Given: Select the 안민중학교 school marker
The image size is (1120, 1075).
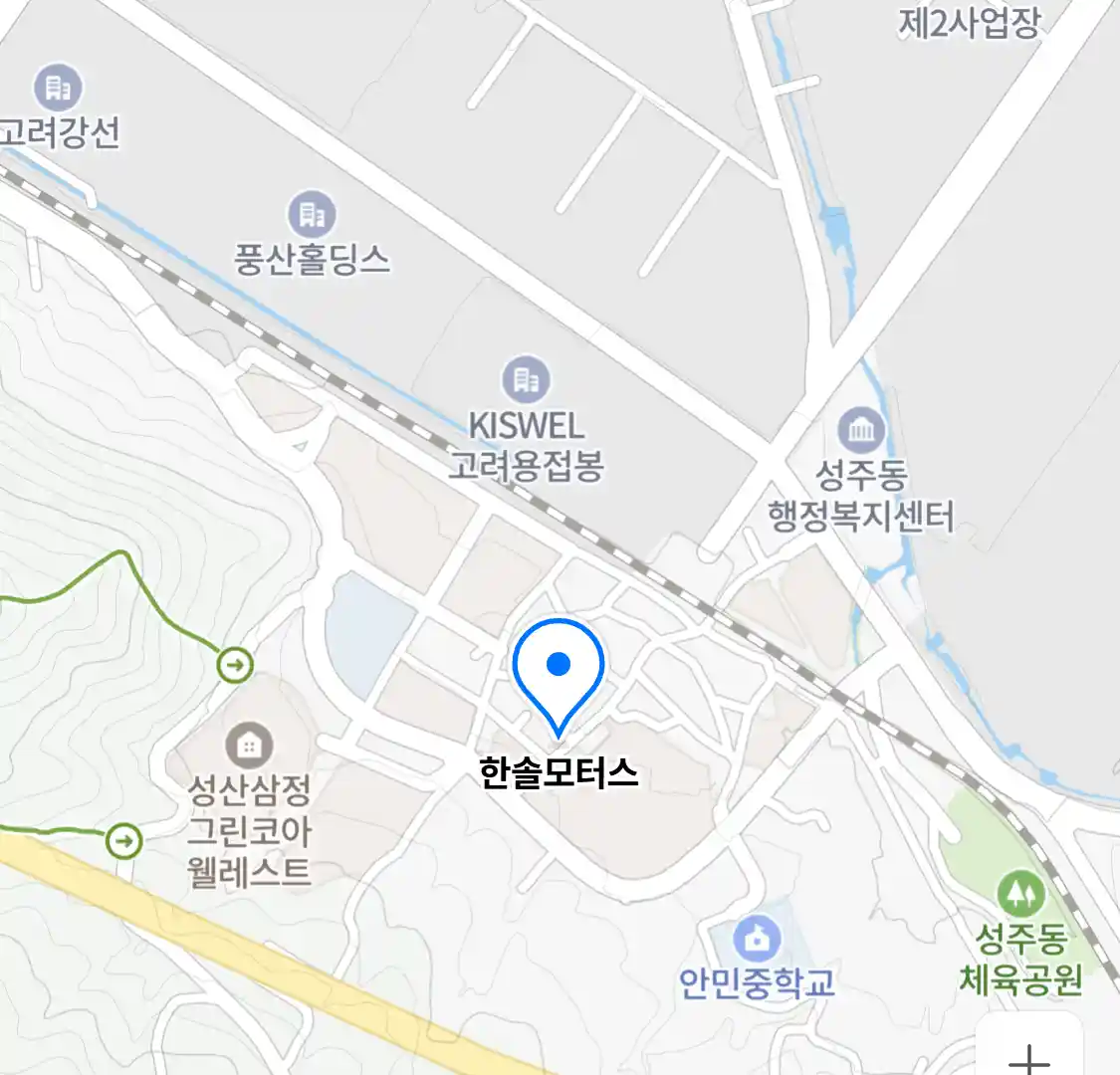Looking at the screenshot, I should click(x=757, y=939).
